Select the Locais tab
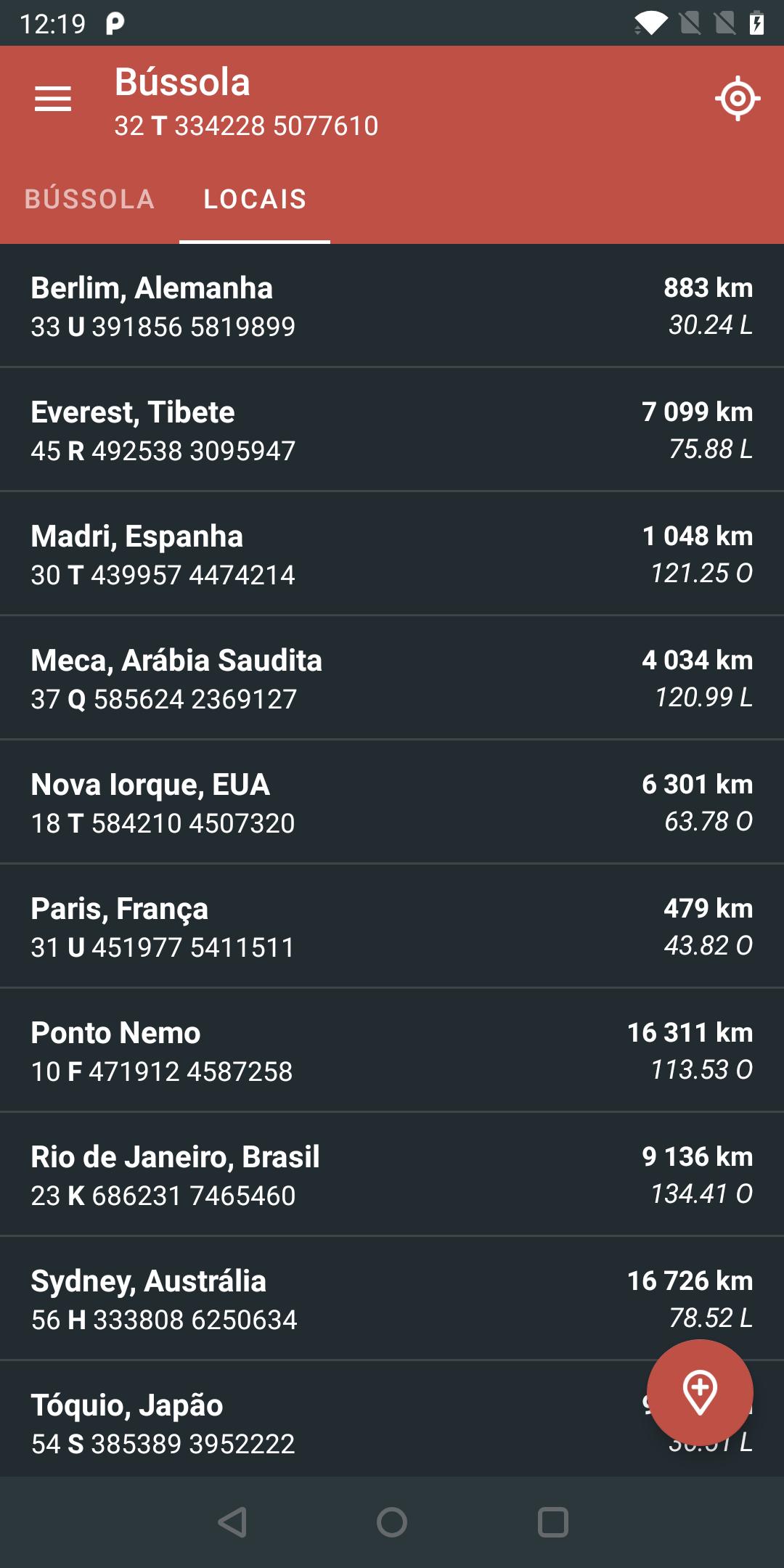784x1568 pixels. (x=255, y=199)
